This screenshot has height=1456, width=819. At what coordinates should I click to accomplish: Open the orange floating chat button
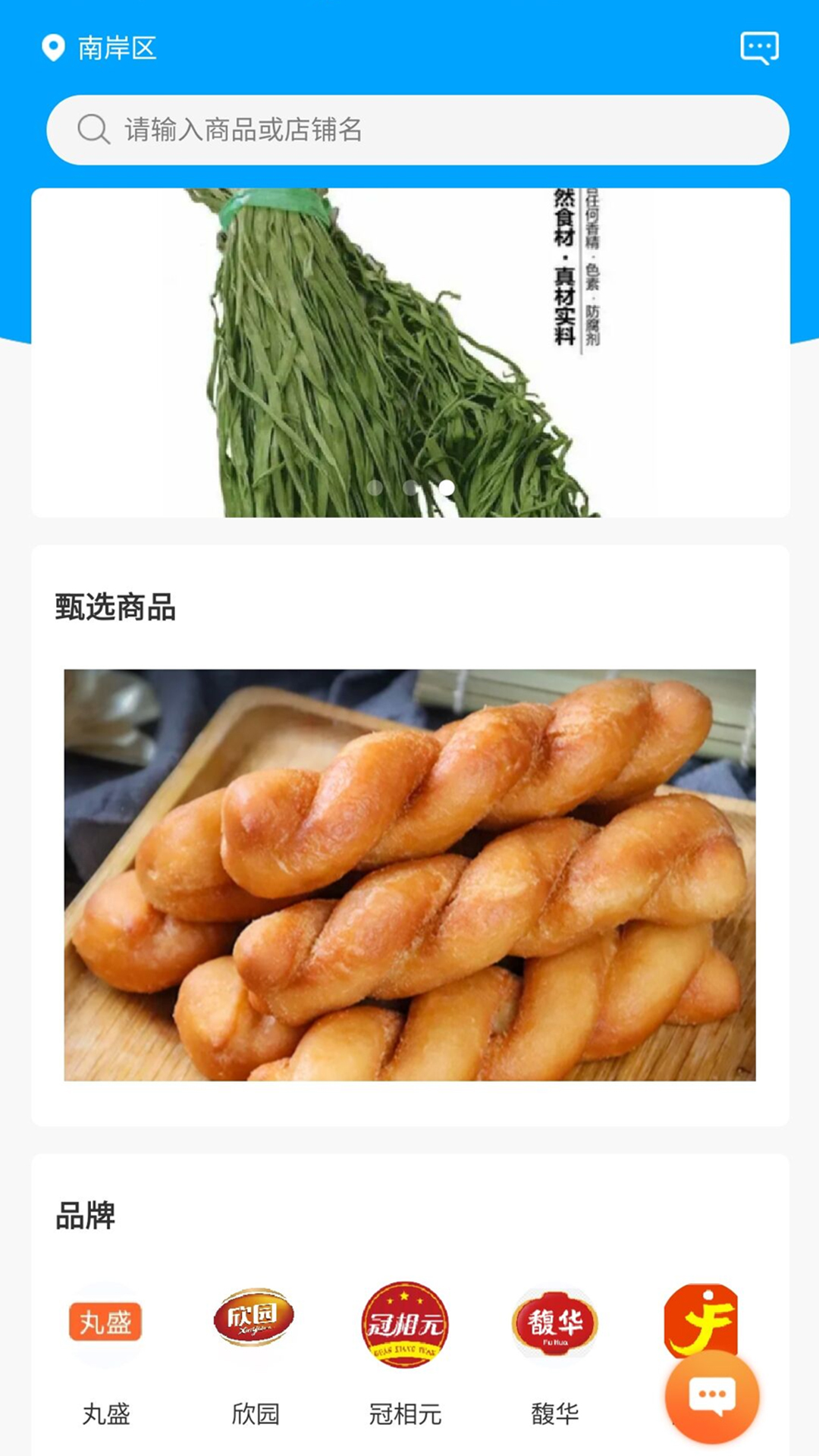(711, 1396)
